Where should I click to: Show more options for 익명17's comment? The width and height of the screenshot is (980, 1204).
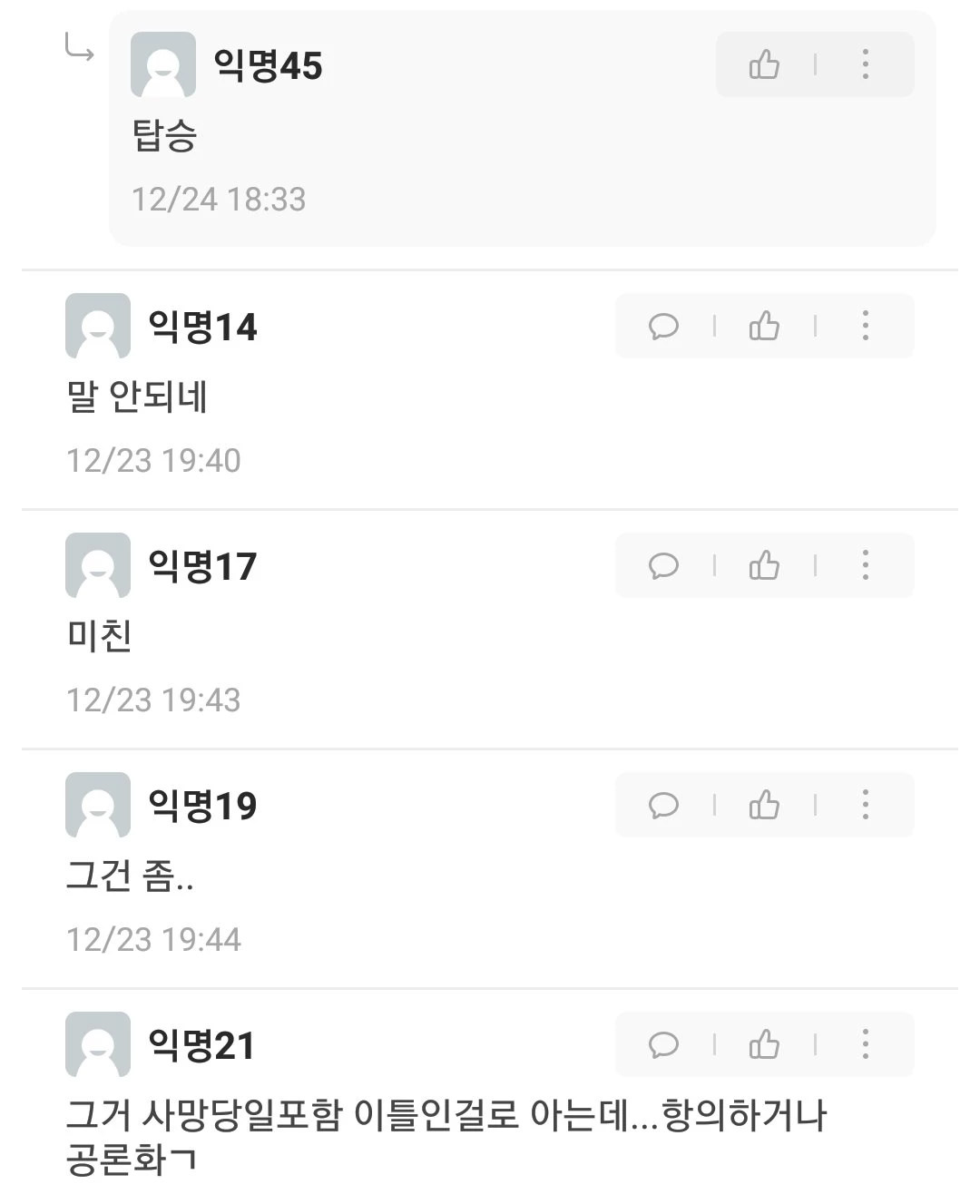point(865,566)
